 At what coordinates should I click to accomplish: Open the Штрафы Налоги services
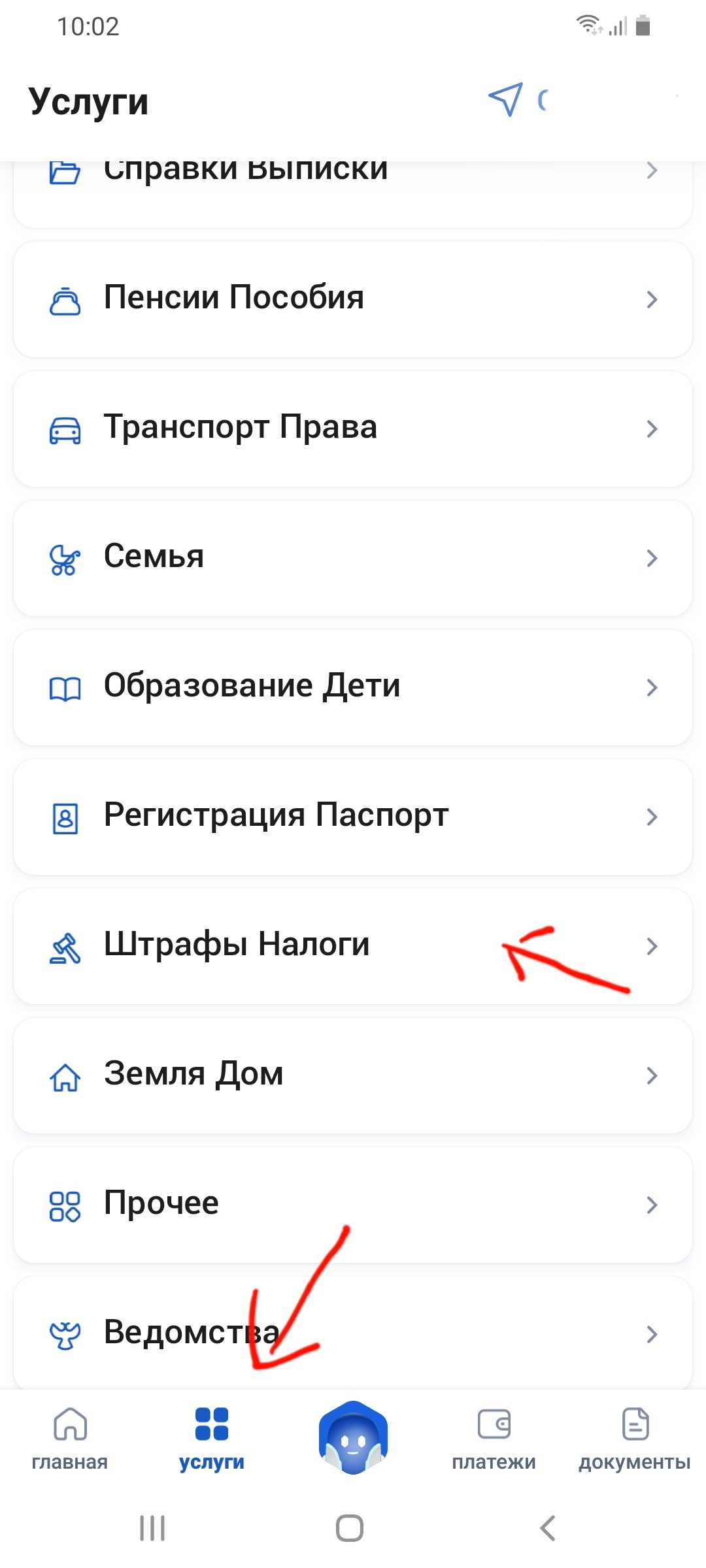coord(353,945)
